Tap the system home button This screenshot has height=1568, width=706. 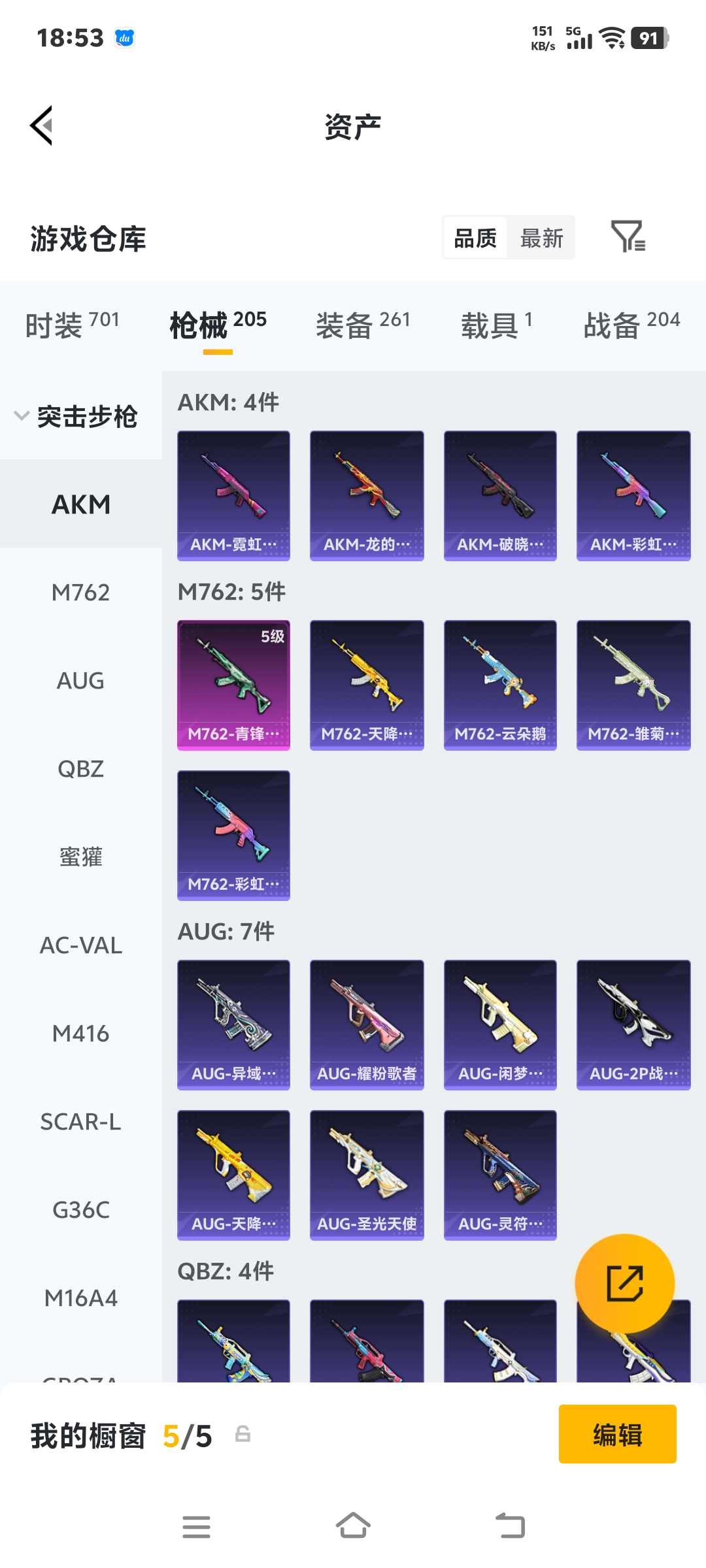tap(353, 1527)
